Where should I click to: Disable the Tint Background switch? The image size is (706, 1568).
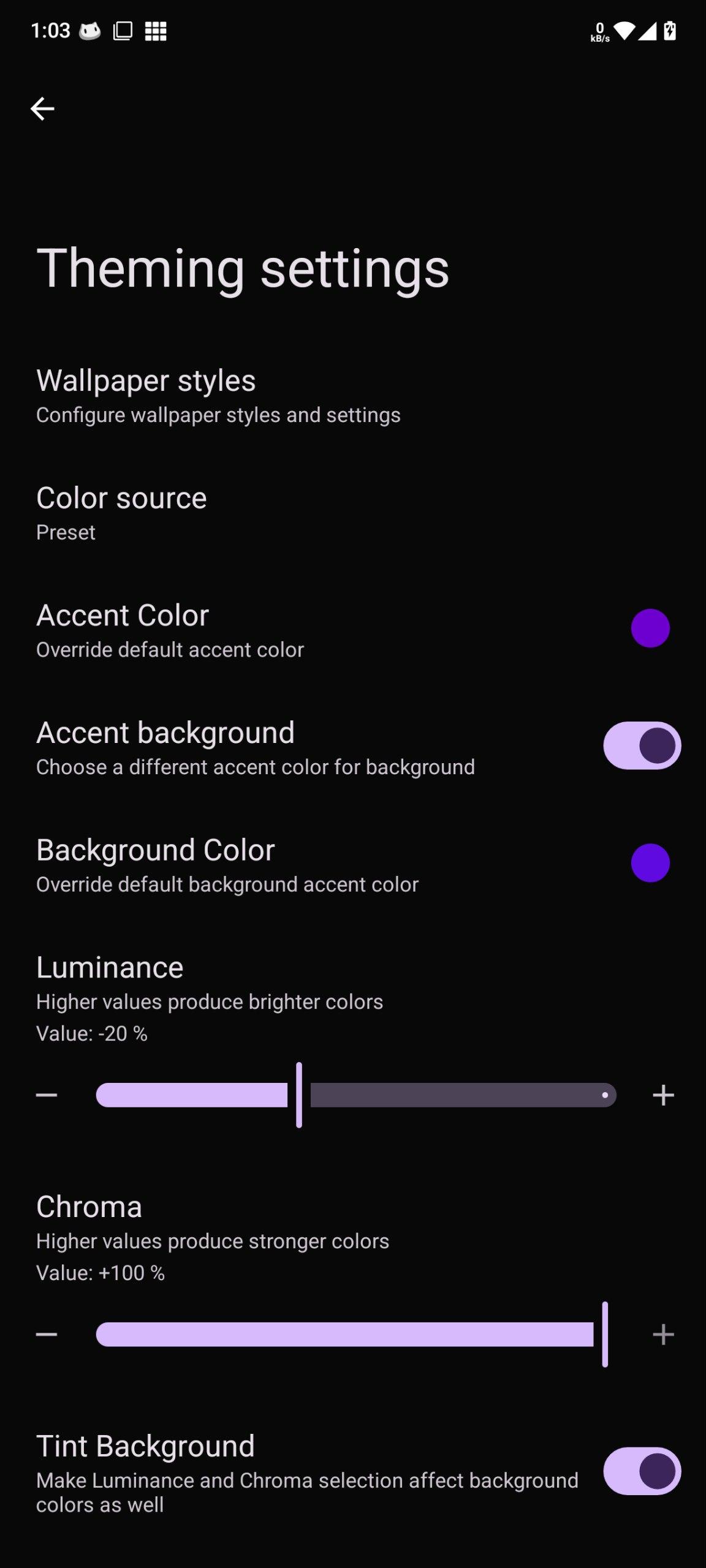point(642,1471)
